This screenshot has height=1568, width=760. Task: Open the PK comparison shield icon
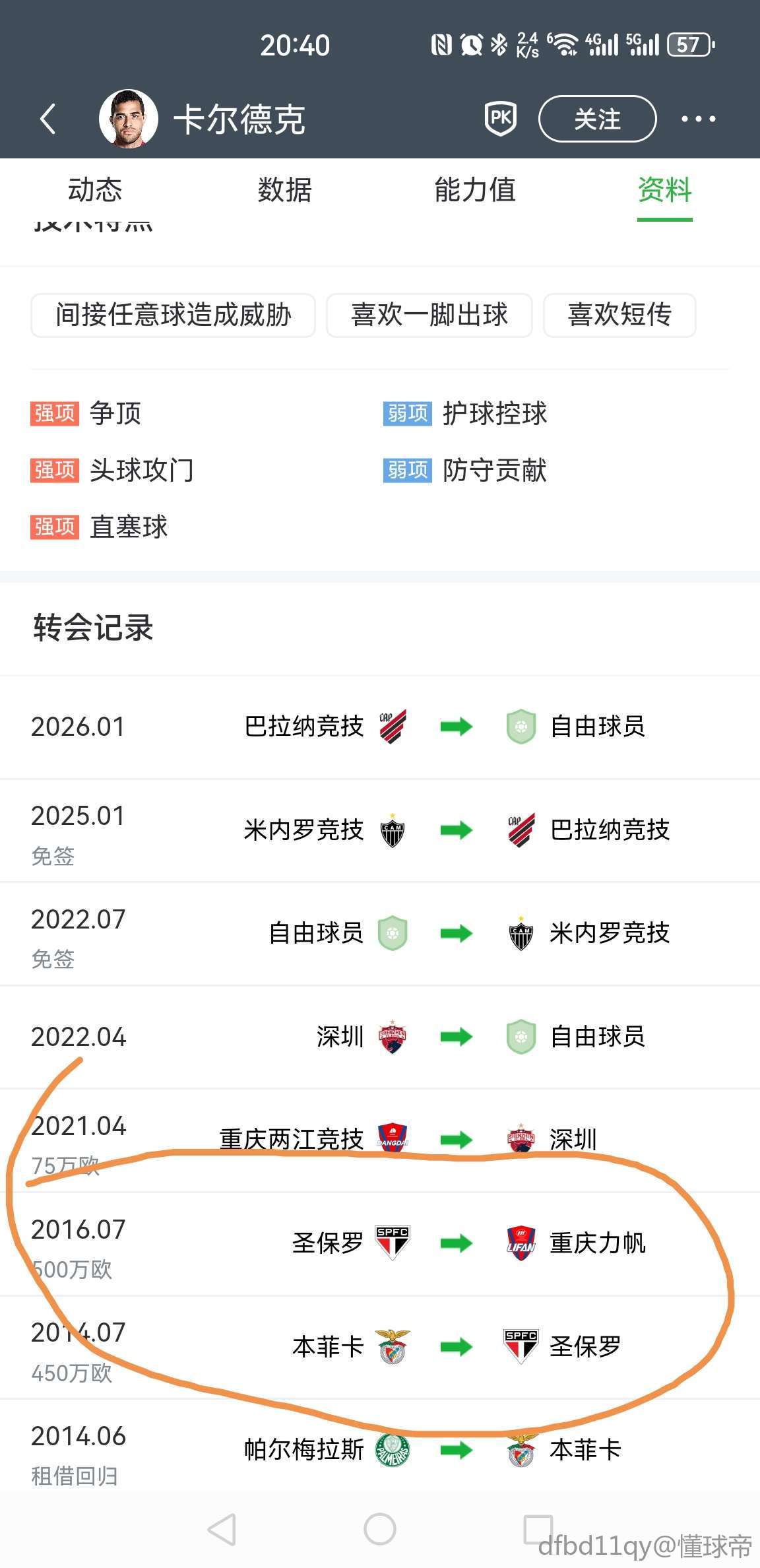(x=501, y=119)
